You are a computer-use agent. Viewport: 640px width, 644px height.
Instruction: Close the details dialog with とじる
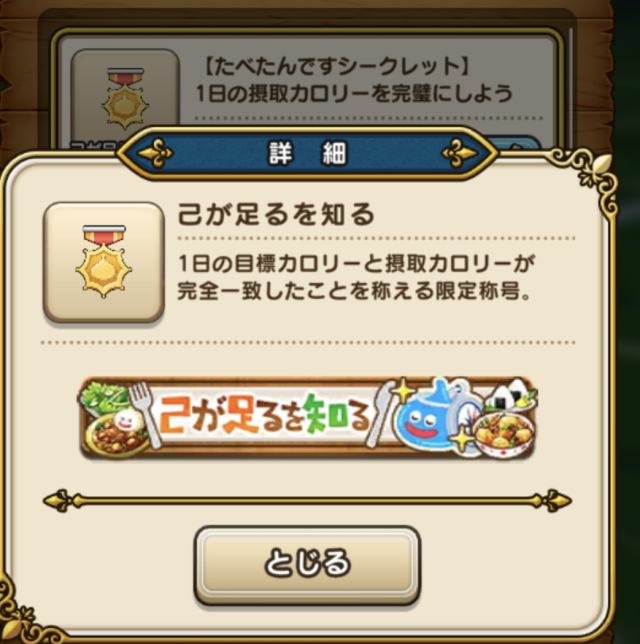pyautogui.click(x=307, y=565)
